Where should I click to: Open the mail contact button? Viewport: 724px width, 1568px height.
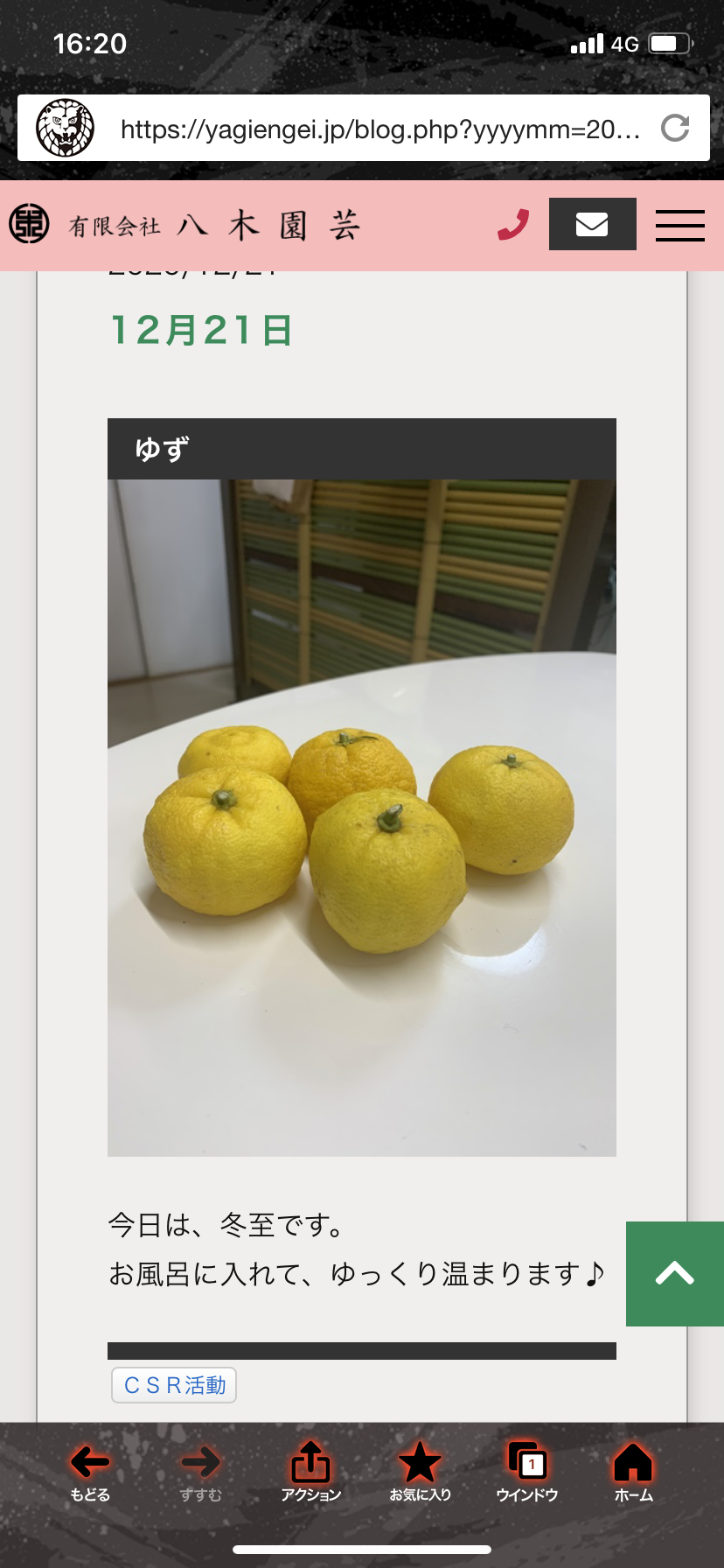[x=592, y=225]
